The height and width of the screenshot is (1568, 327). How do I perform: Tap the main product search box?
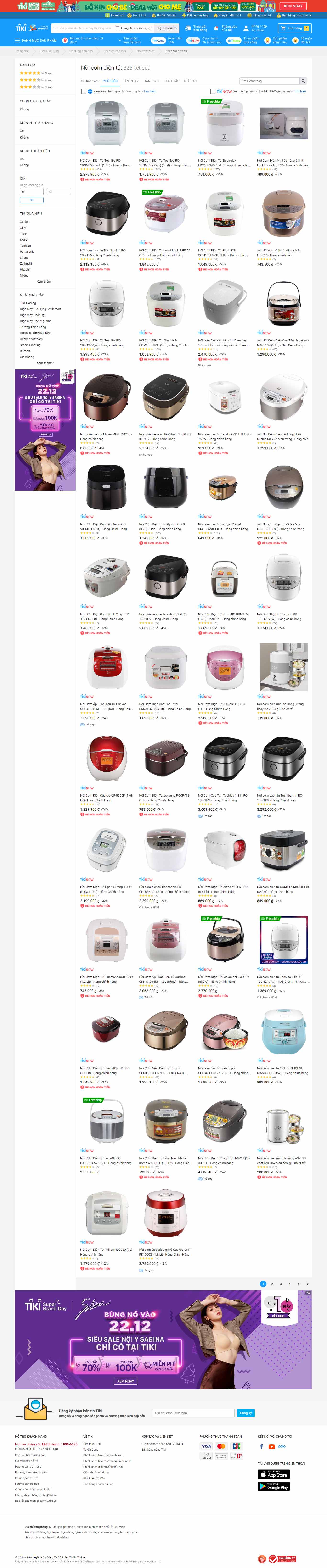pos(82,28)
